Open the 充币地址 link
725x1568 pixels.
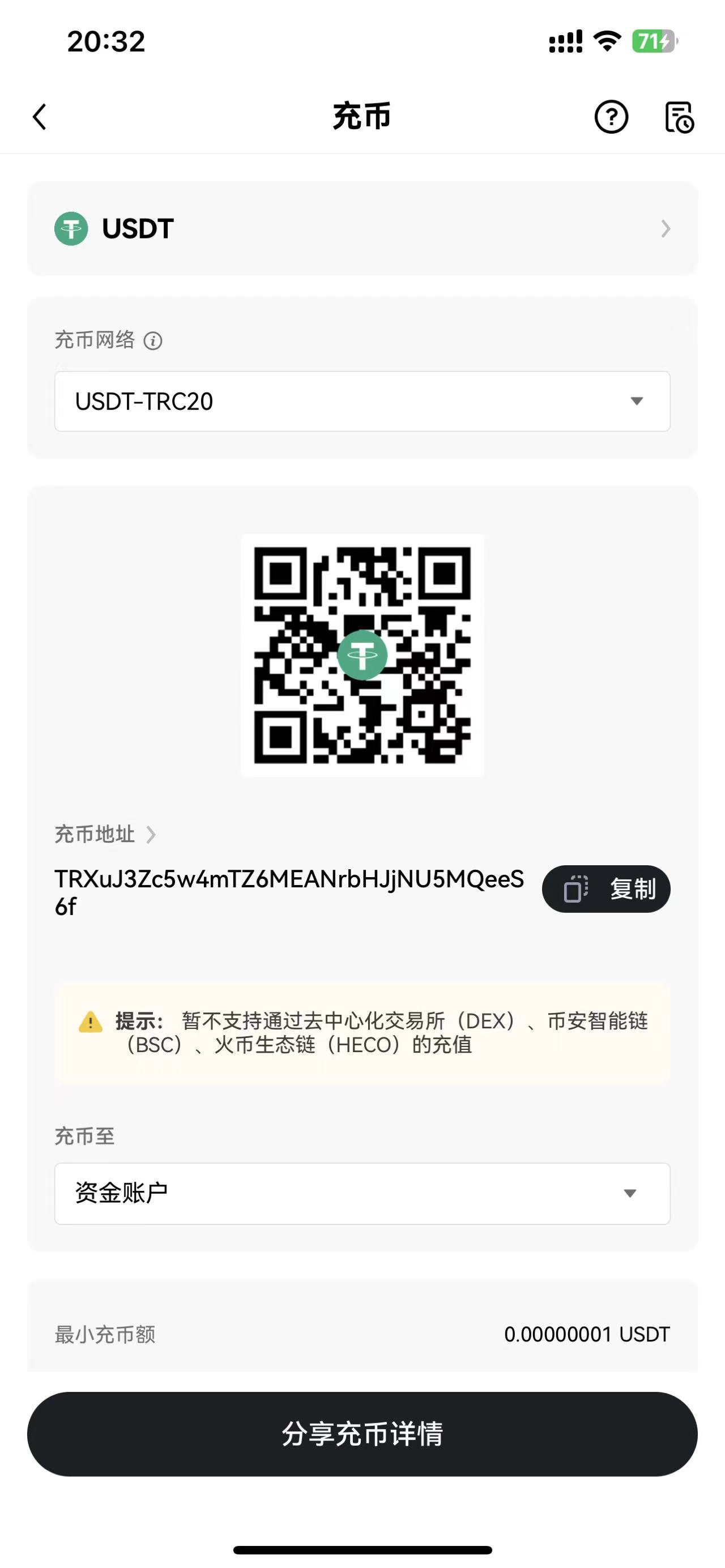coord(106,834)
